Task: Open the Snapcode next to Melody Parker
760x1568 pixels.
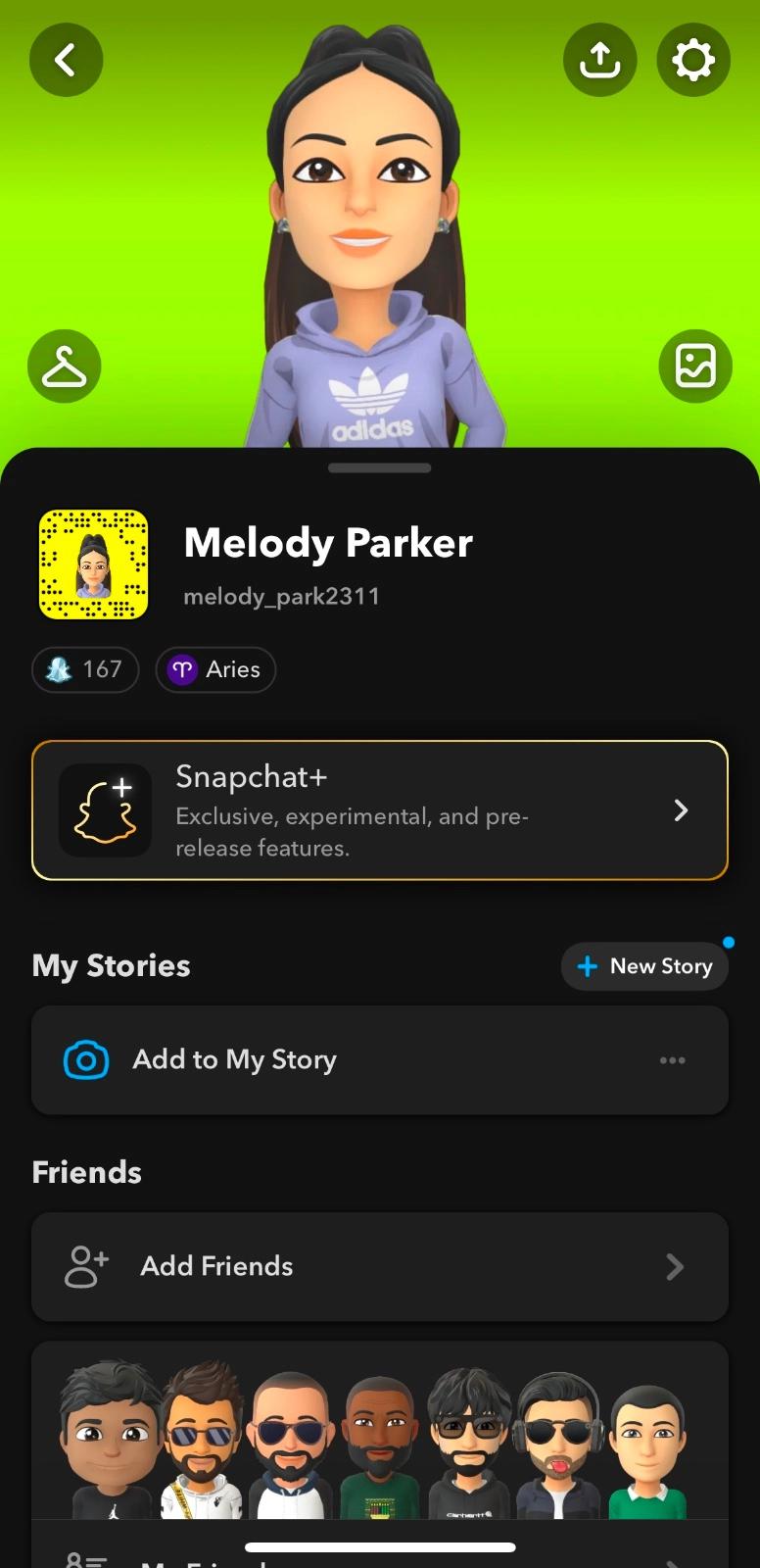Action: pos(93,564)
